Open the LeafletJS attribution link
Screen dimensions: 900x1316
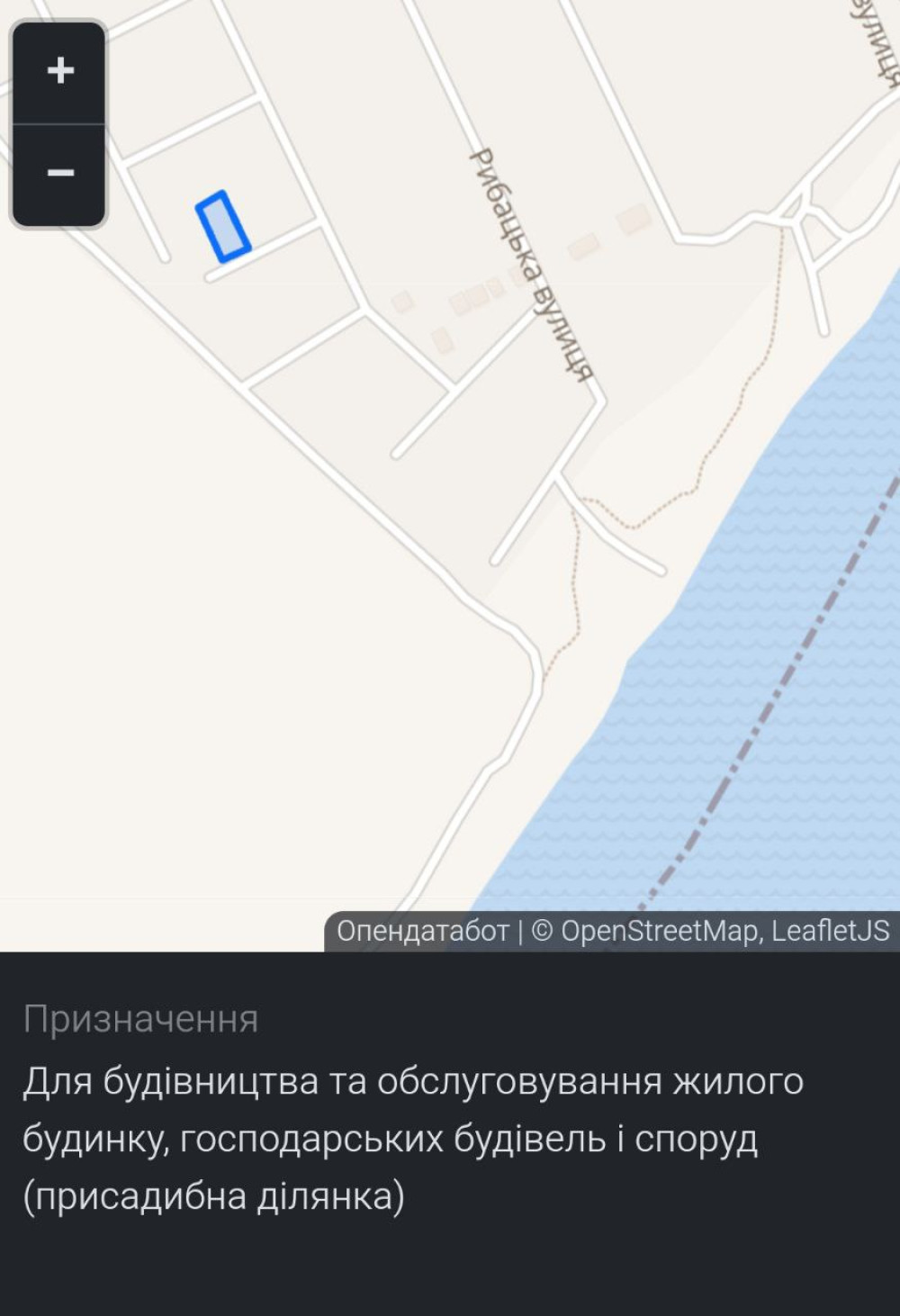(x=830, y=931)
